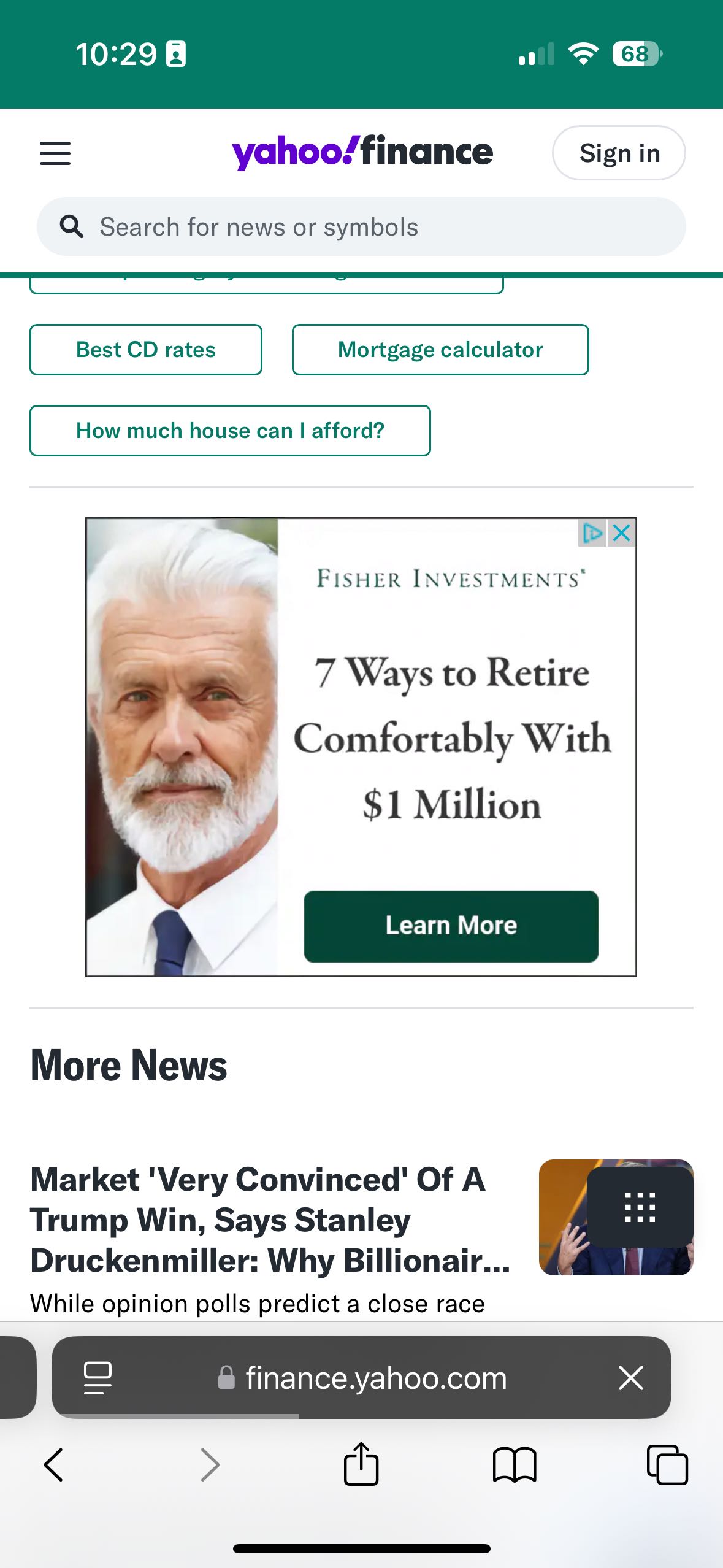Stop loading the page
723x1568 pixels.
630,1378
